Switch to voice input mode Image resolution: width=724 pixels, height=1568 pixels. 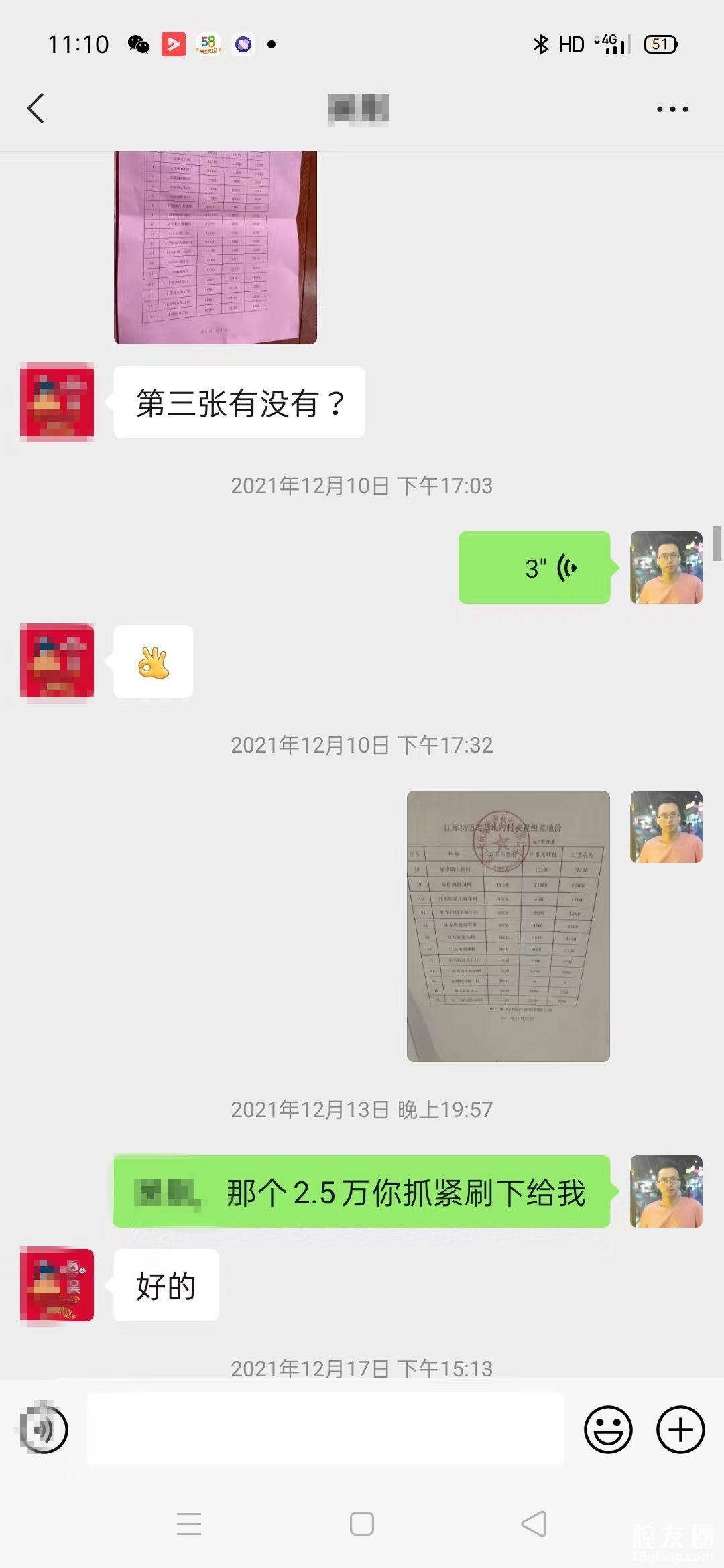click(x=44, y=1429)
